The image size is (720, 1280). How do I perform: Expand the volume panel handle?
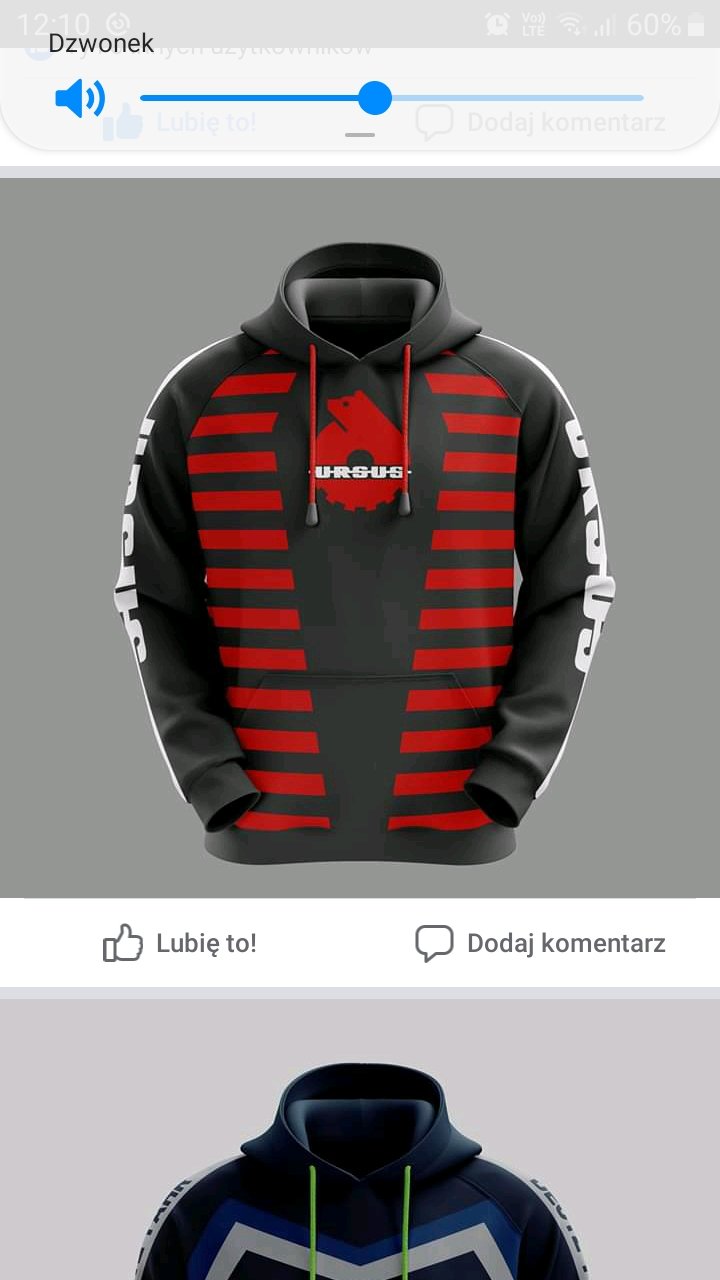click(x=360, y=134)
